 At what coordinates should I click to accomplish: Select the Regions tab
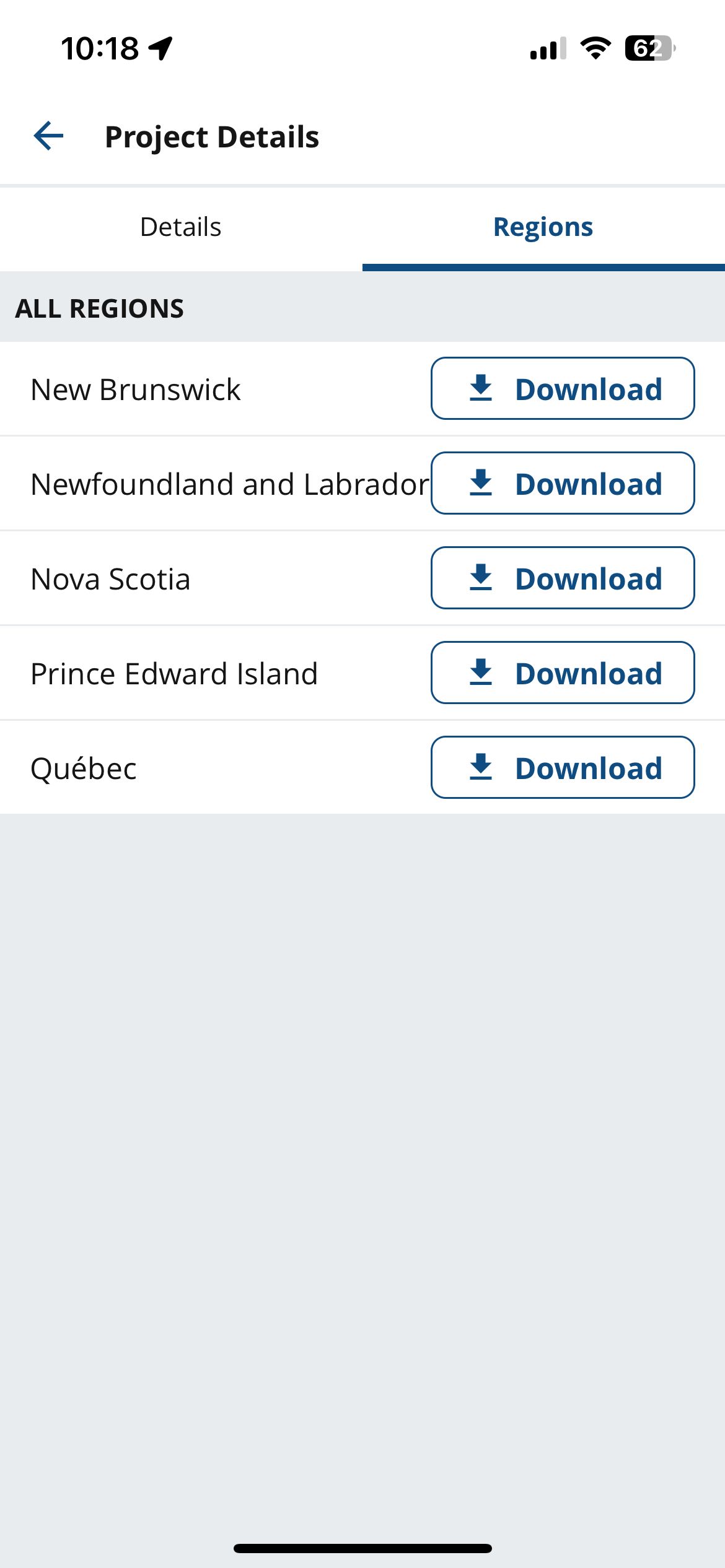click(x=543, y=227)
